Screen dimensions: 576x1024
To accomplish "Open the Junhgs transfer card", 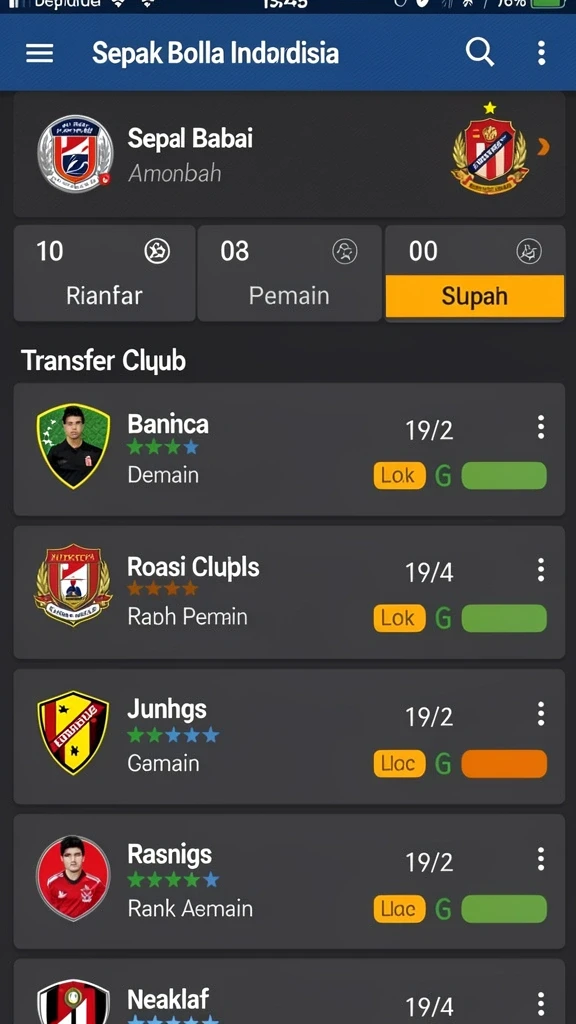I will [289, 737].
